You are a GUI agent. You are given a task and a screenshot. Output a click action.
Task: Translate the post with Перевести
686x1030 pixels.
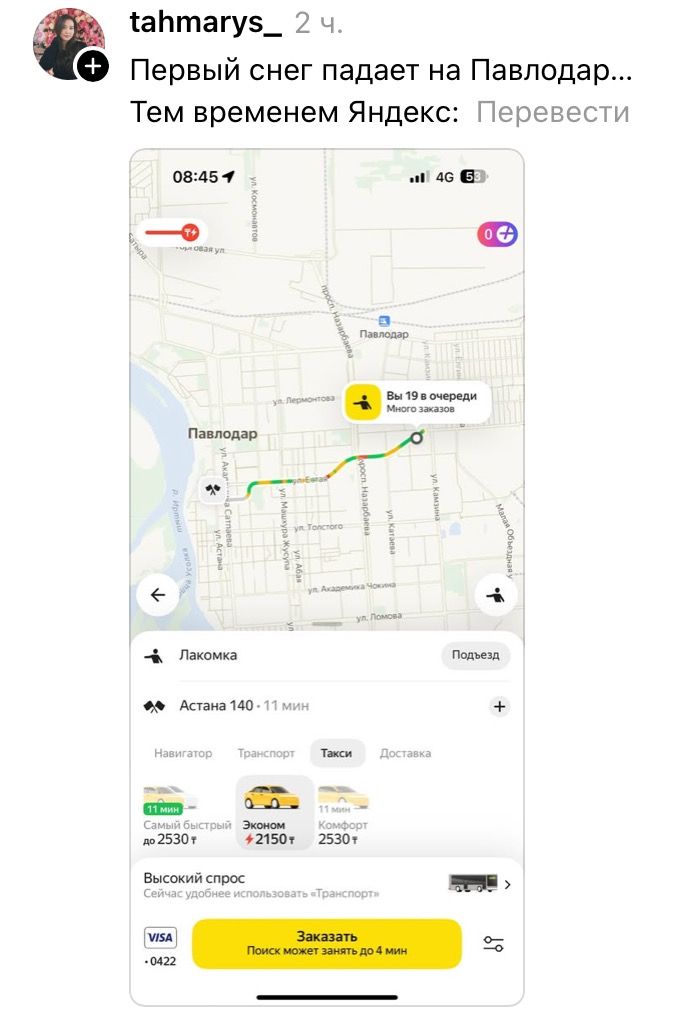[552, 112]
